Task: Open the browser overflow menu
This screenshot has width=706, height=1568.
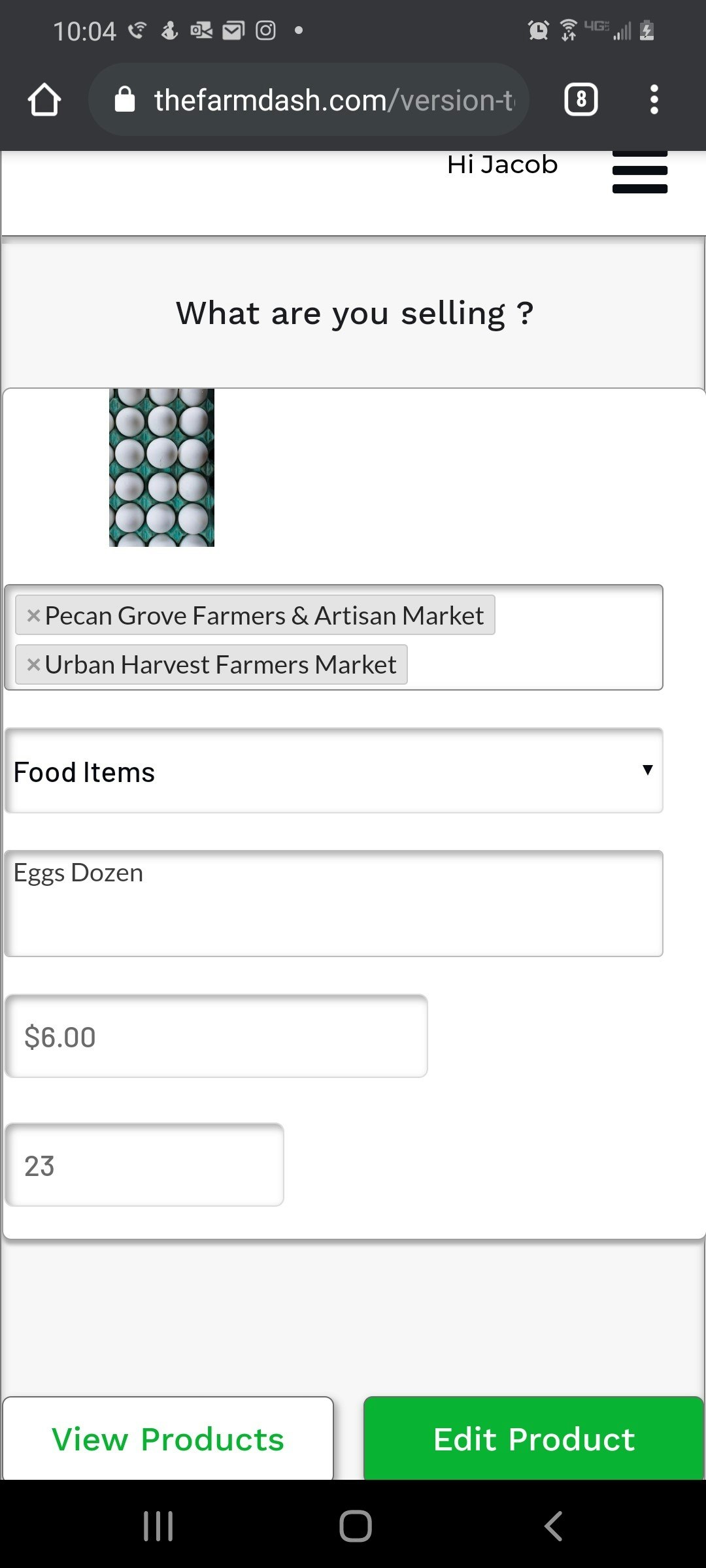Action: pyautogui.click(x=654, y=100)
